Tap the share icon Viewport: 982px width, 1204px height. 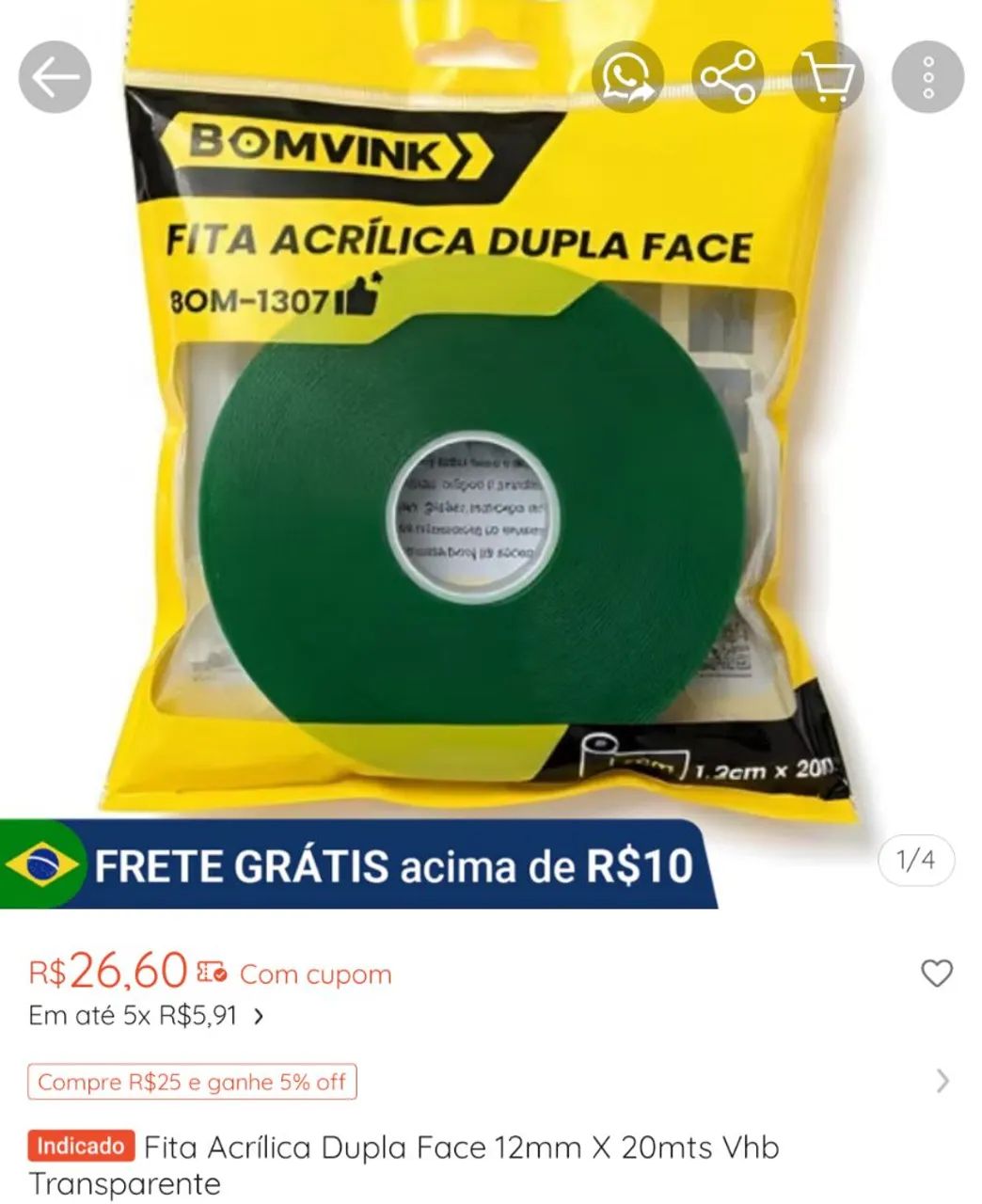coord(729,77)
